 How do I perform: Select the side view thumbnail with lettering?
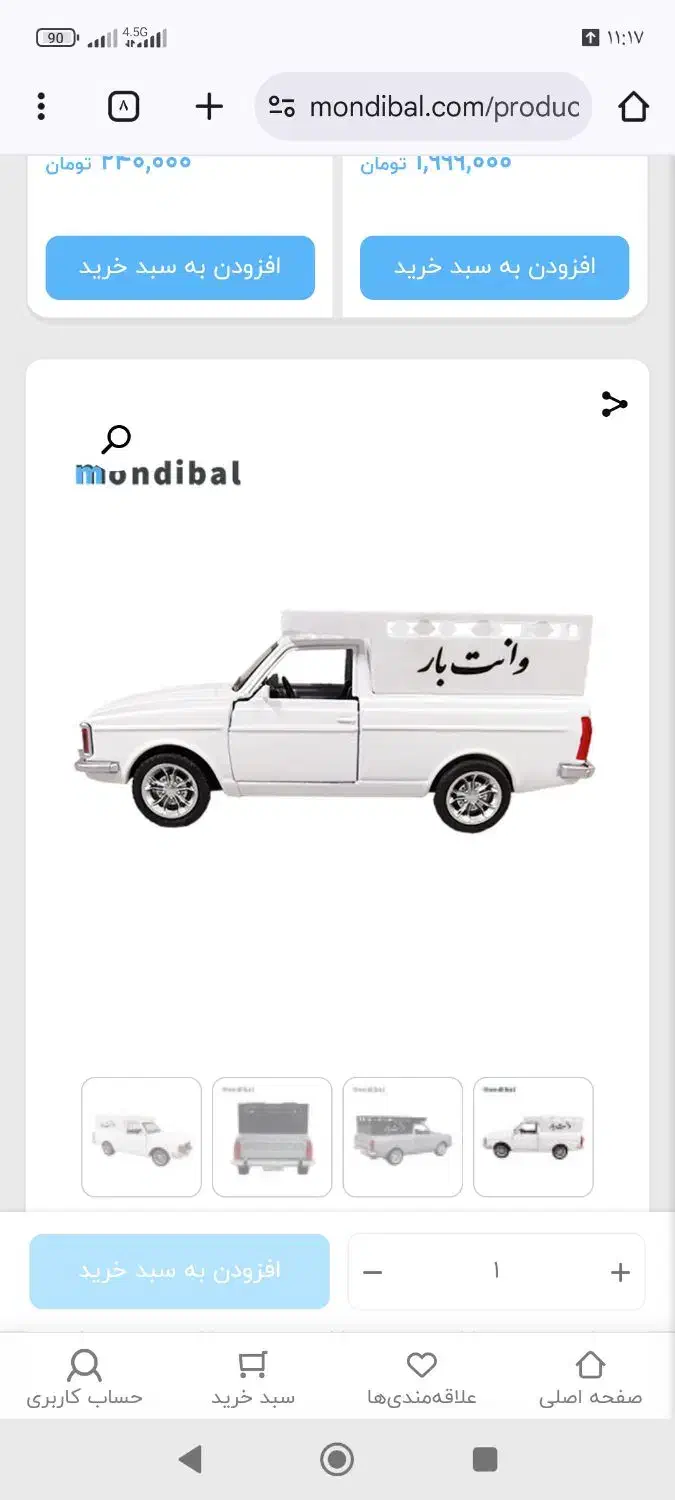click(533, 1137)
